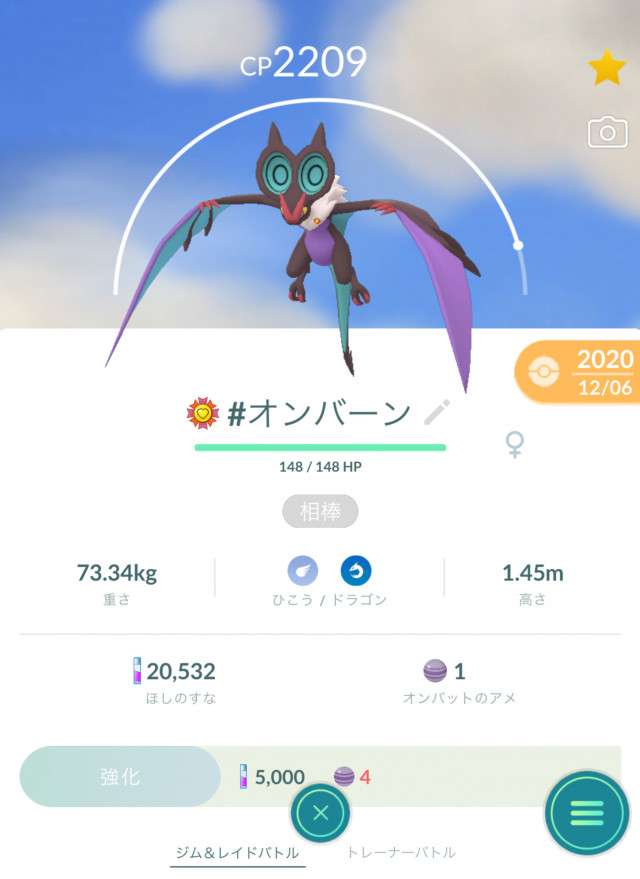Open the green hamburger menu button
The width and height of the screenshot is (640, 879).
pyautogui.click(x=587, y=812)
